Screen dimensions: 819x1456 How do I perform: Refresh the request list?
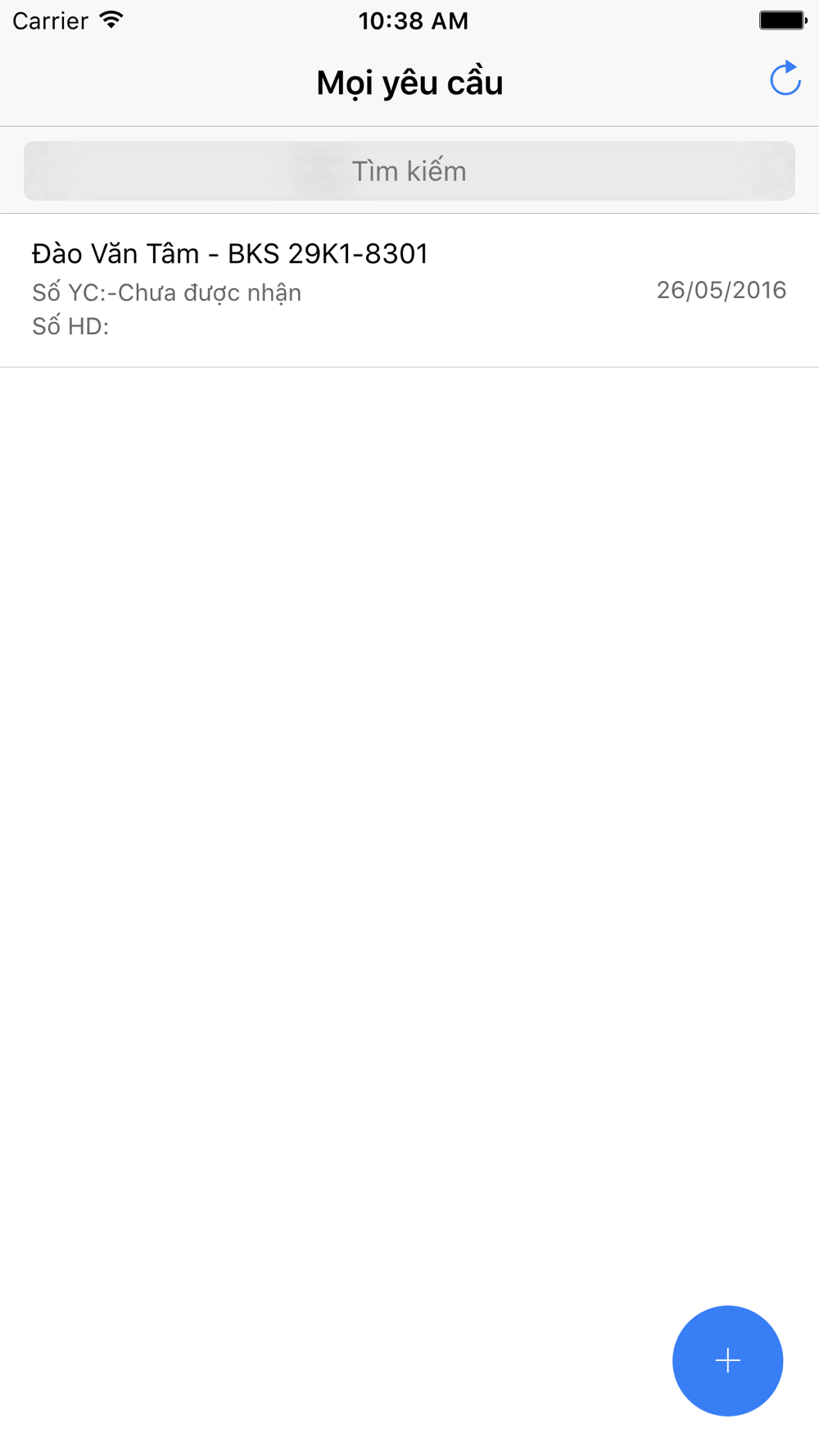tap(785, 79)
